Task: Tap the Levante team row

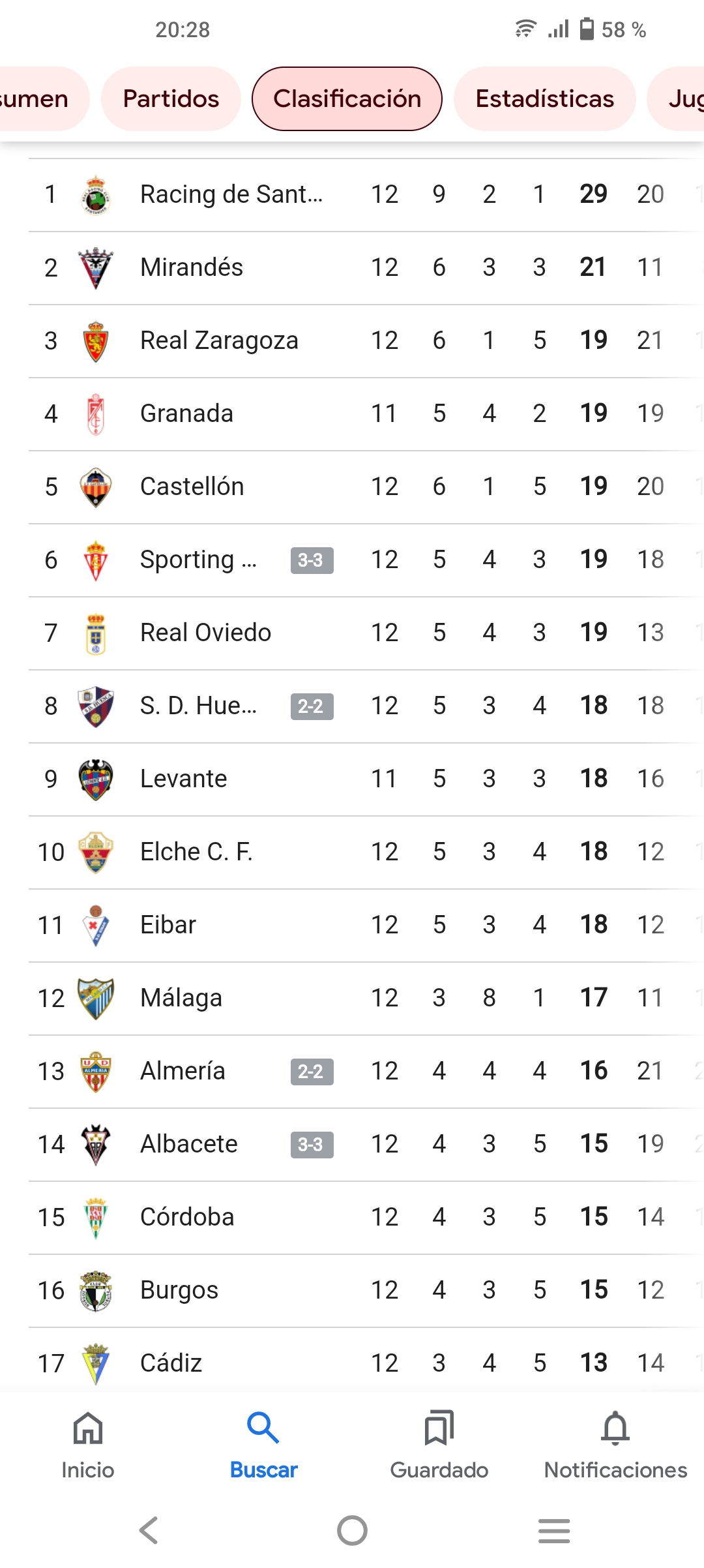Action: 366,779
